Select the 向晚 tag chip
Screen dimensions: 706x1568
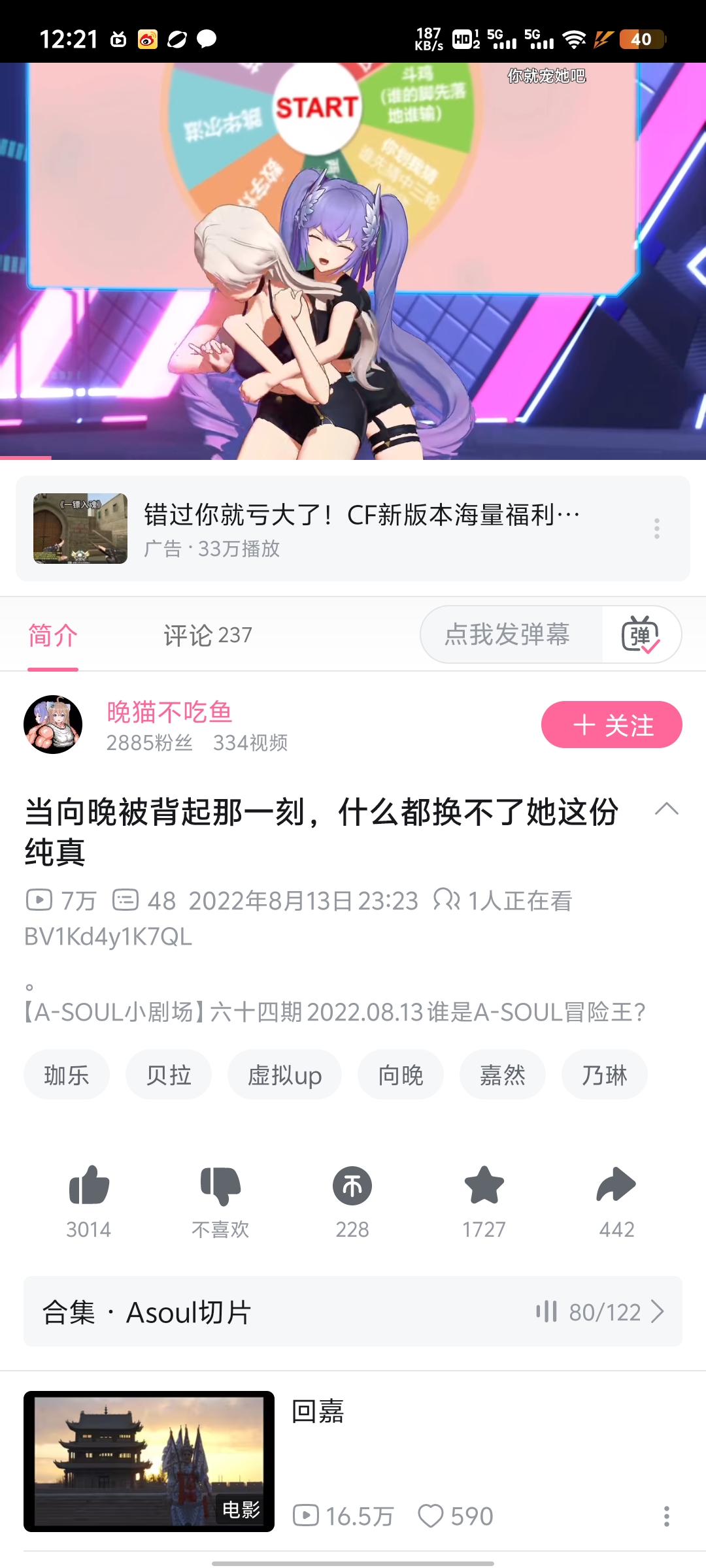click(x=401, y=1075)
